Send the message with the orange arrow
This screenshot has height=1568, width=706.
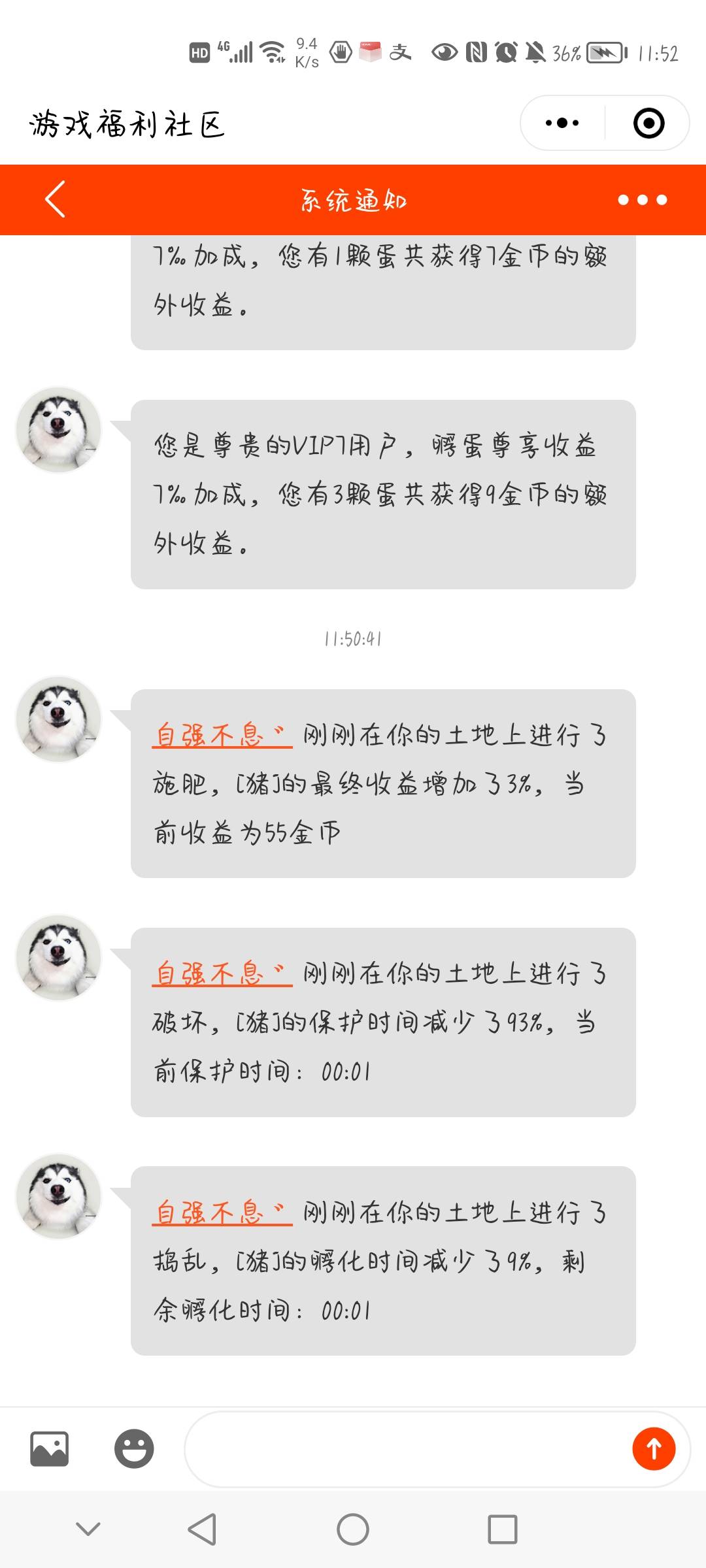[653, 1448]
